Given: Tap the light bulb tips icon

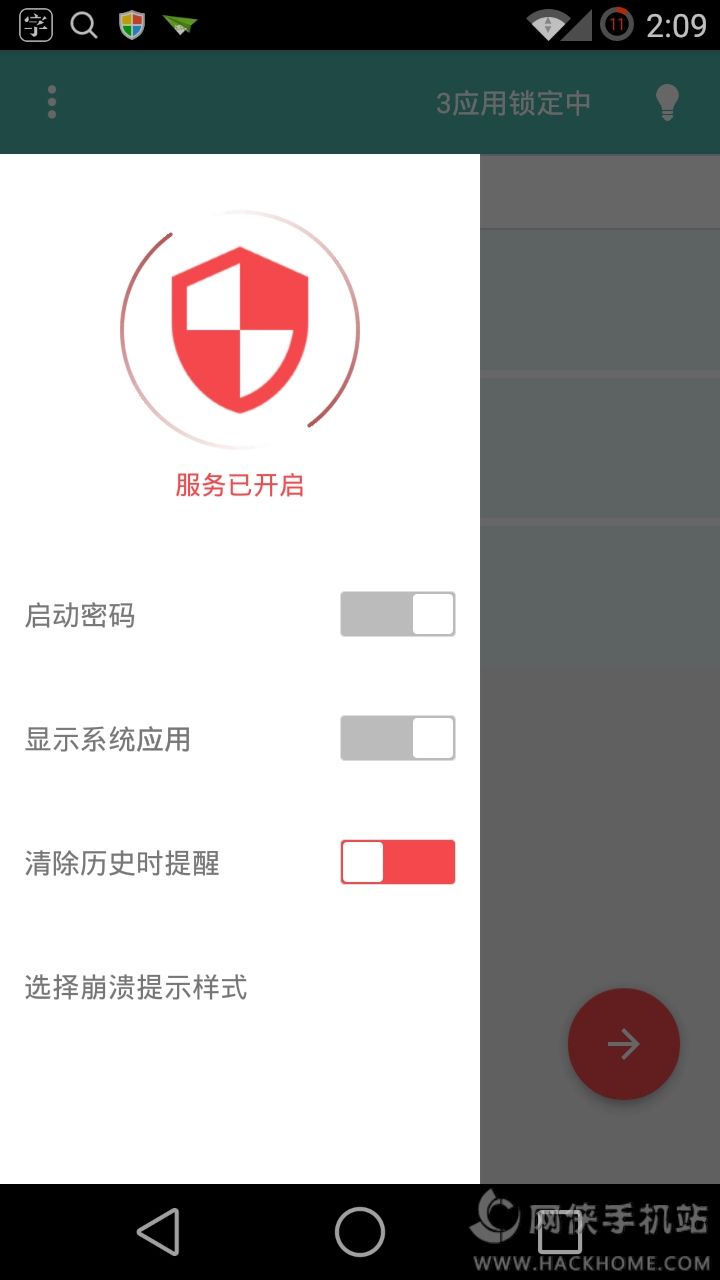Looking at the screenshot, I should (666, 102).
